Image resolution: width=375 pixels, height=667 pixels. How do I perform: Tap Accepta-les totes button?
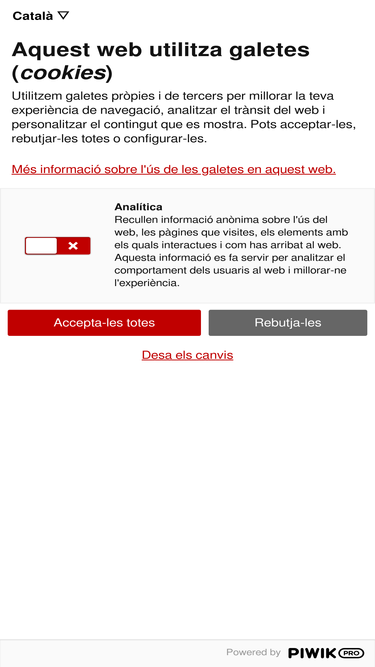tap(104, 323)
